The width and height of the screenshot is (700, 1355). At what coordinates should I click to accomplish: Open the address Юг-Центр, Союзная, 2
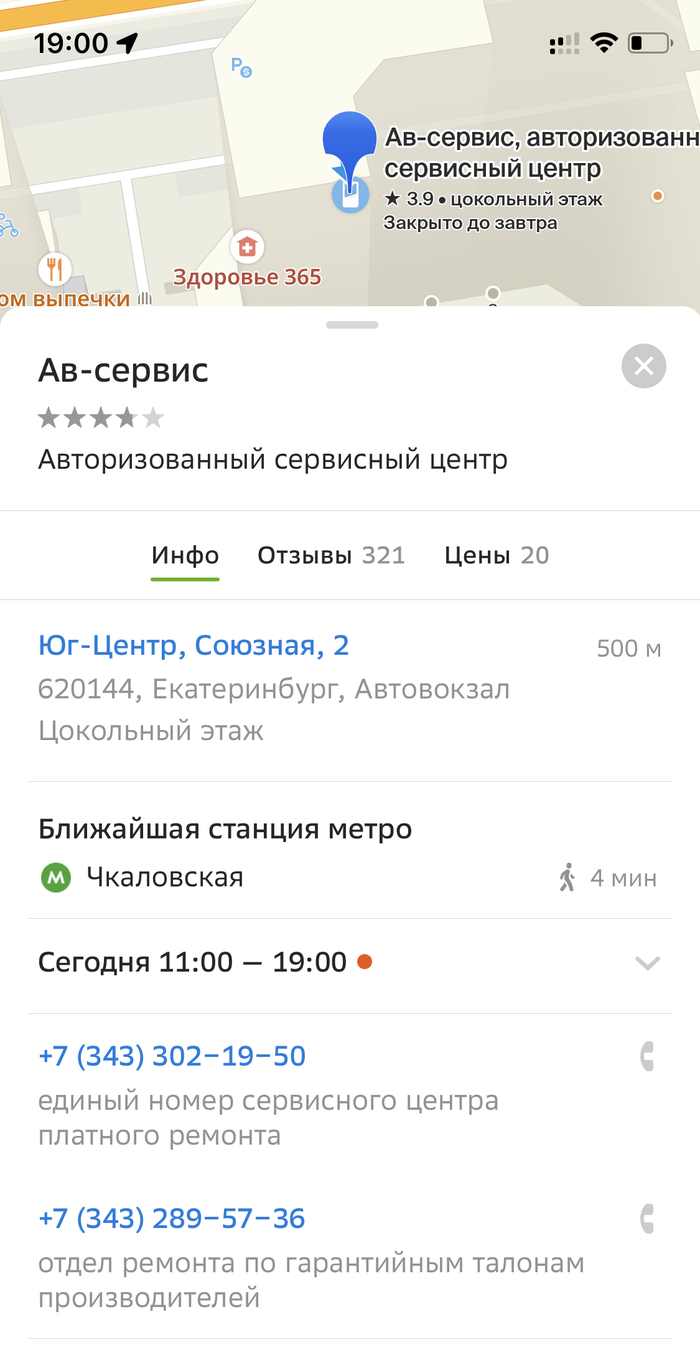point(193,646)
